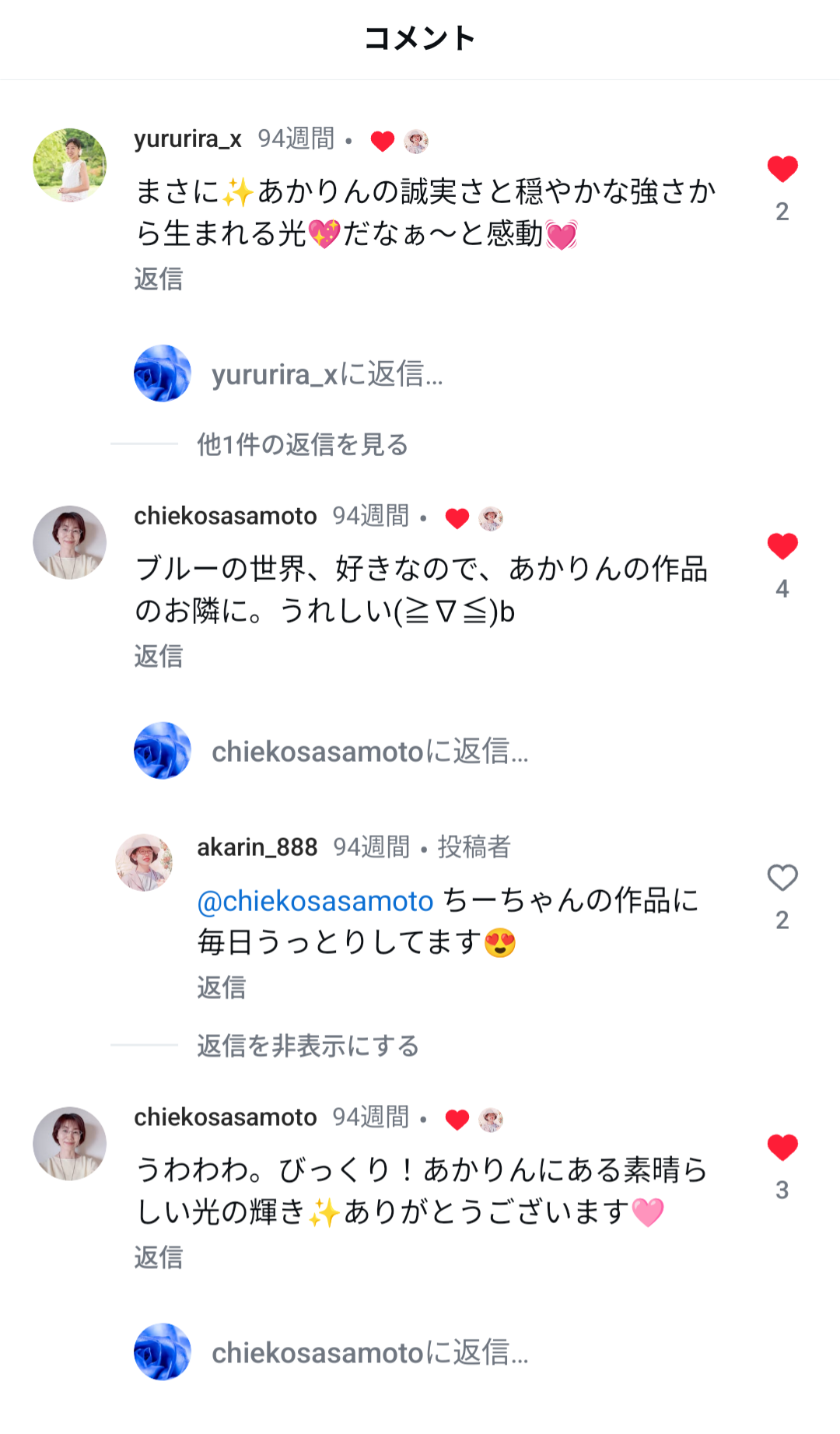
Task: Reply to akarin_888's comment via 返信
Action: coord(221,987)
